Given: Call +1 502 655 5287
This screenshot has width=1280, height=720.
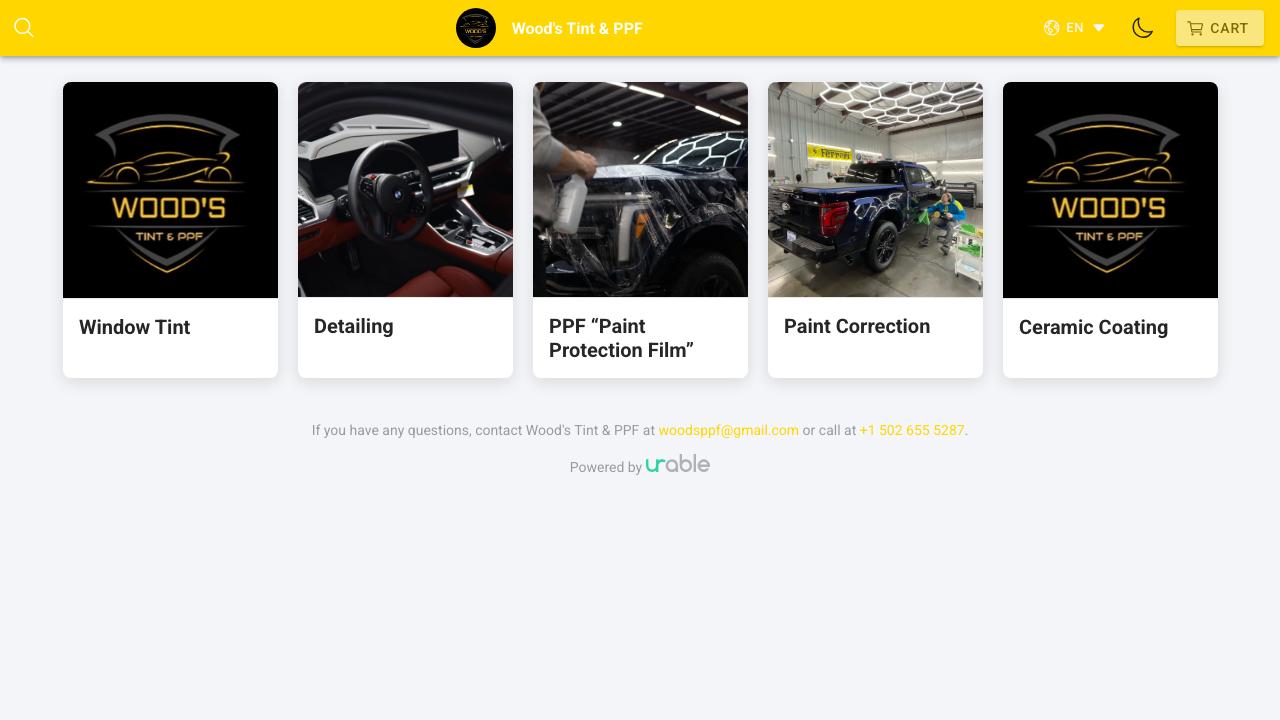Looking at the screenshot, I should pos(911,430).
